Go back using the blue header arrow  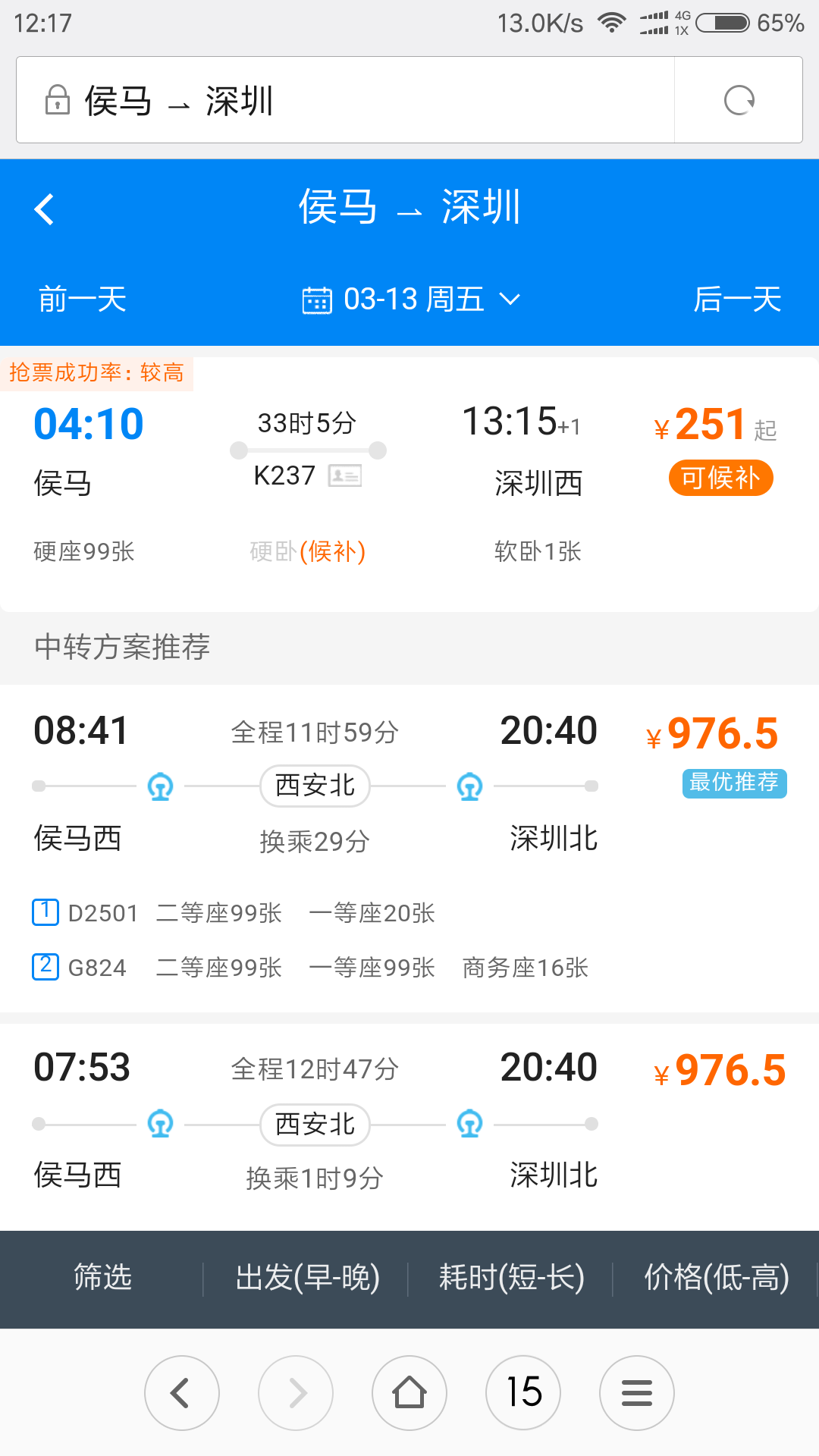pyautogui.click(x=45, y=209)
